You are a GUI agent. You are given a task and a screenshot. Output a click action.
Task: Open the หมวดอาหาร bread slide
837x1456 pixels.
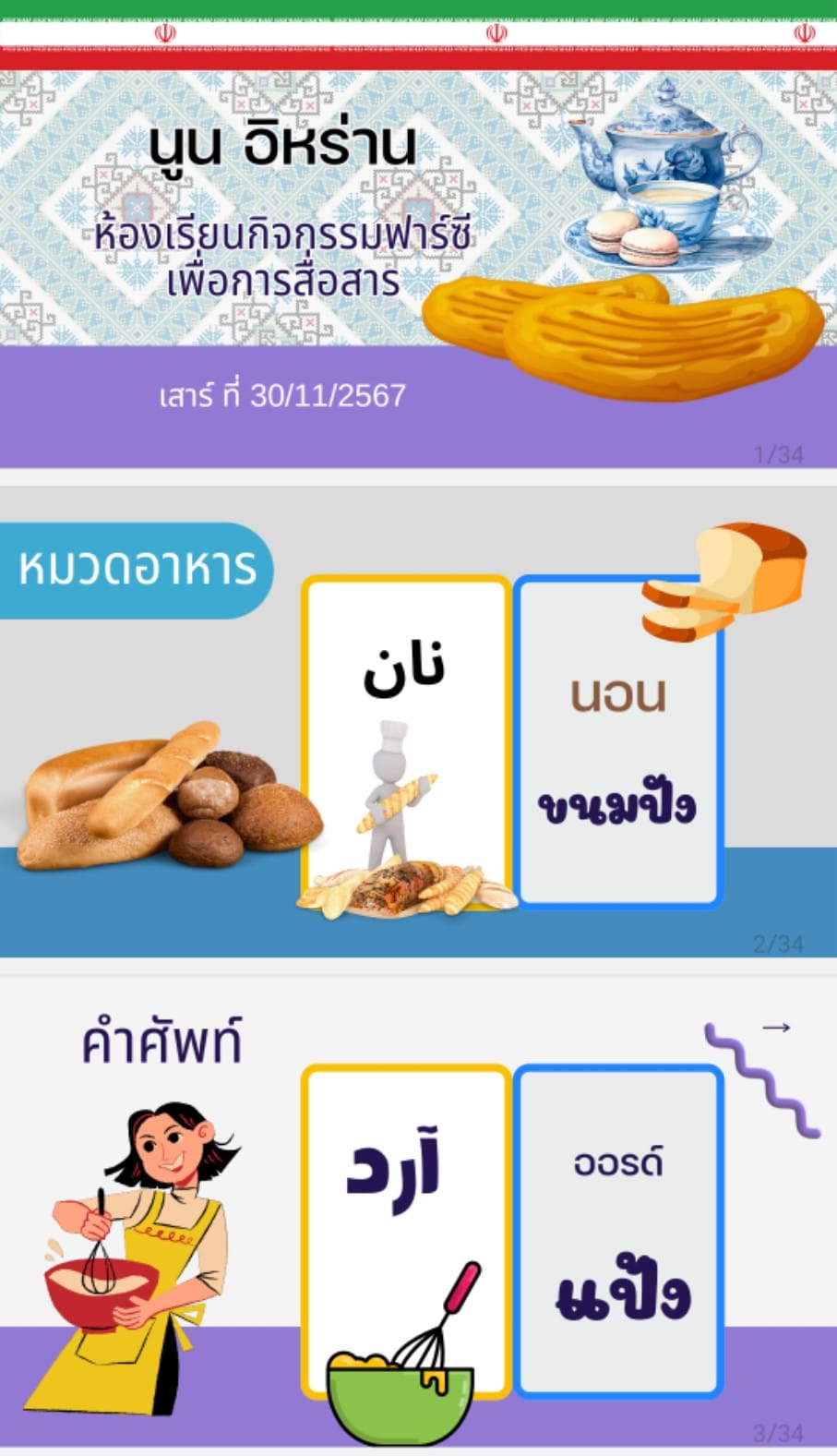click(418, 722)
